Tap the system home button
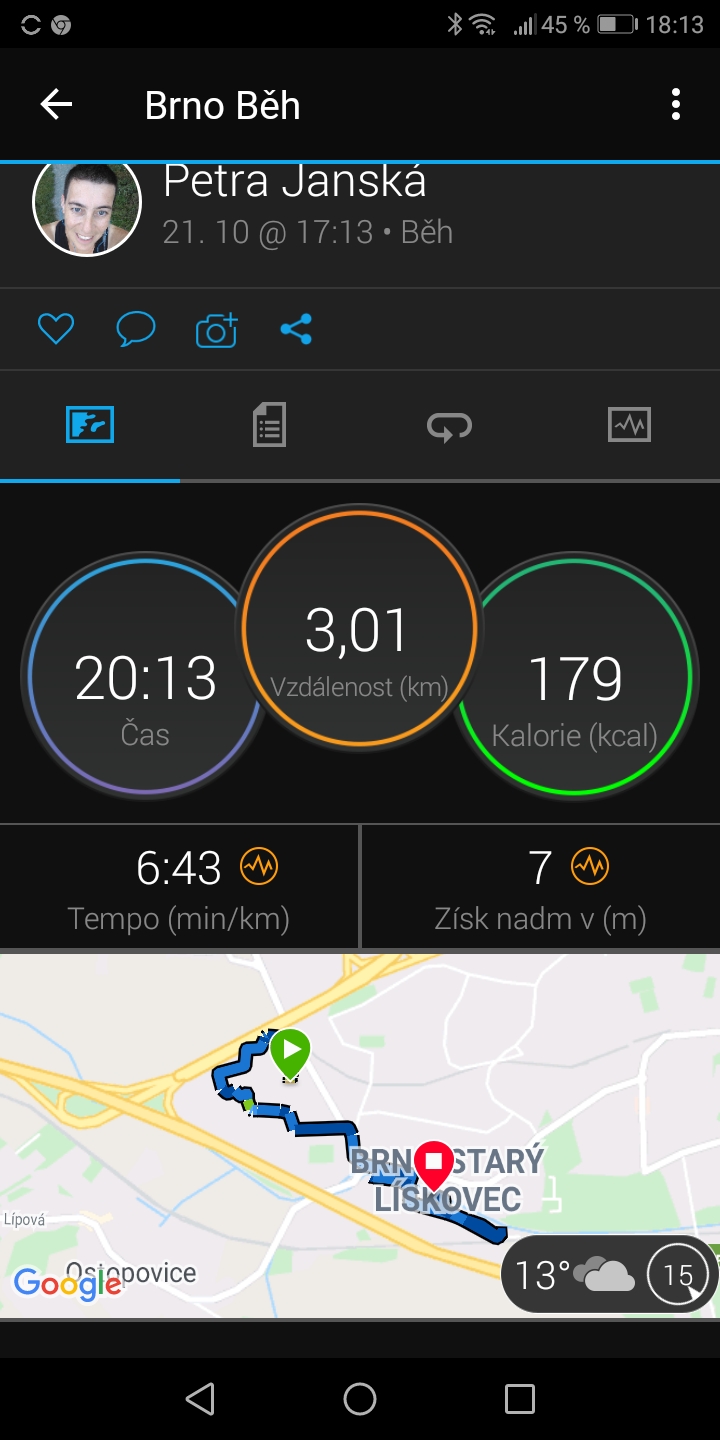Viewport: 720px width, 1440px height. coord(360,1399)
